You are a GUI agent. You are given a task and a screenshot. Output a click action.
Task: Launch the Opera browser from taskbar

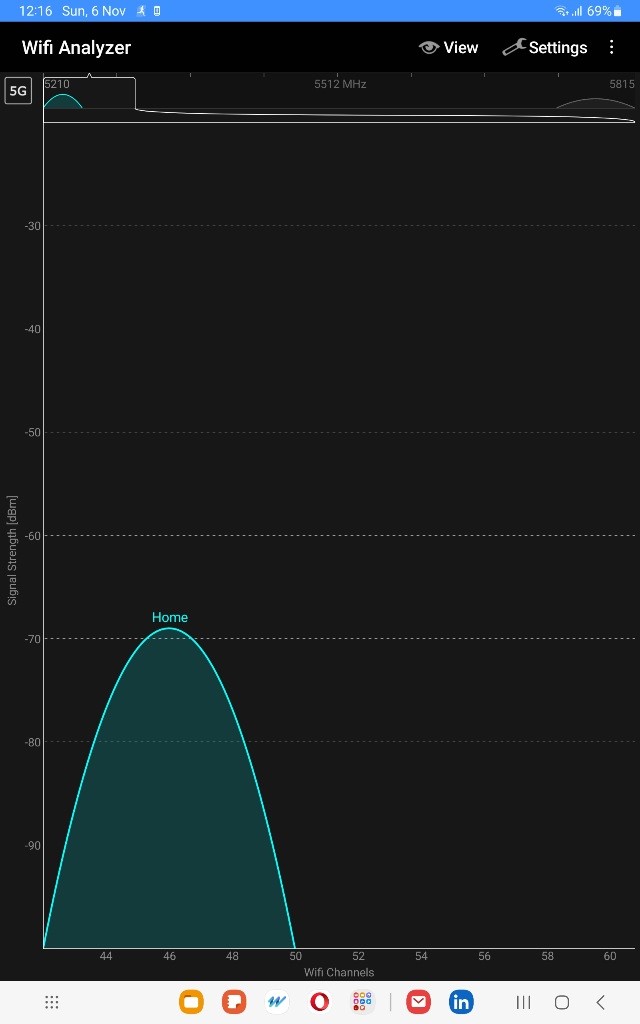click(x=319, y=1002)
